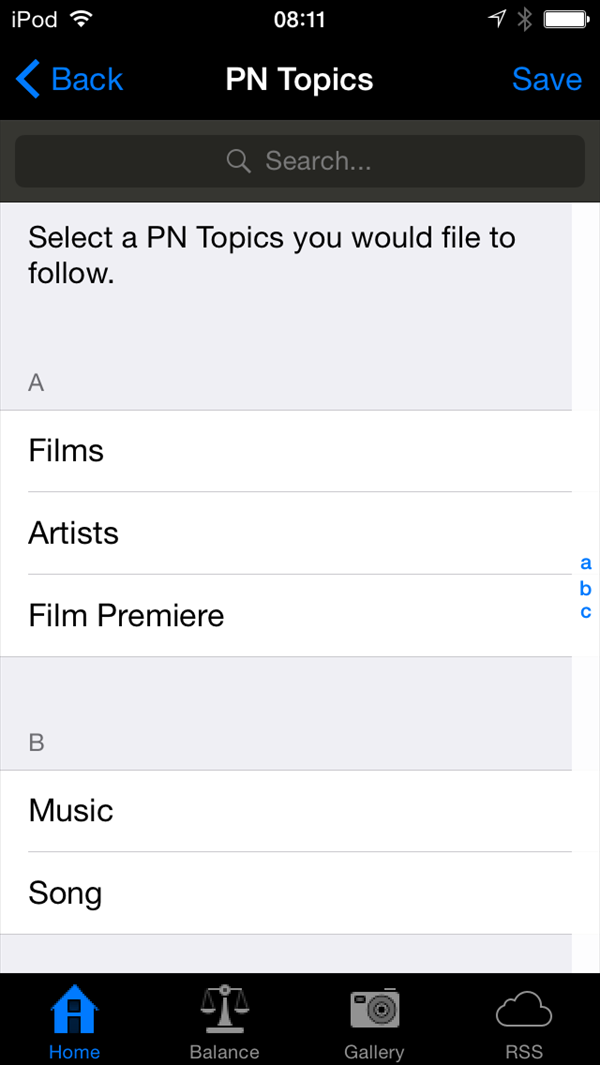Viewport: 600px width, 1065px height.
Task: Select the Music topic
Action: [286, 811]
